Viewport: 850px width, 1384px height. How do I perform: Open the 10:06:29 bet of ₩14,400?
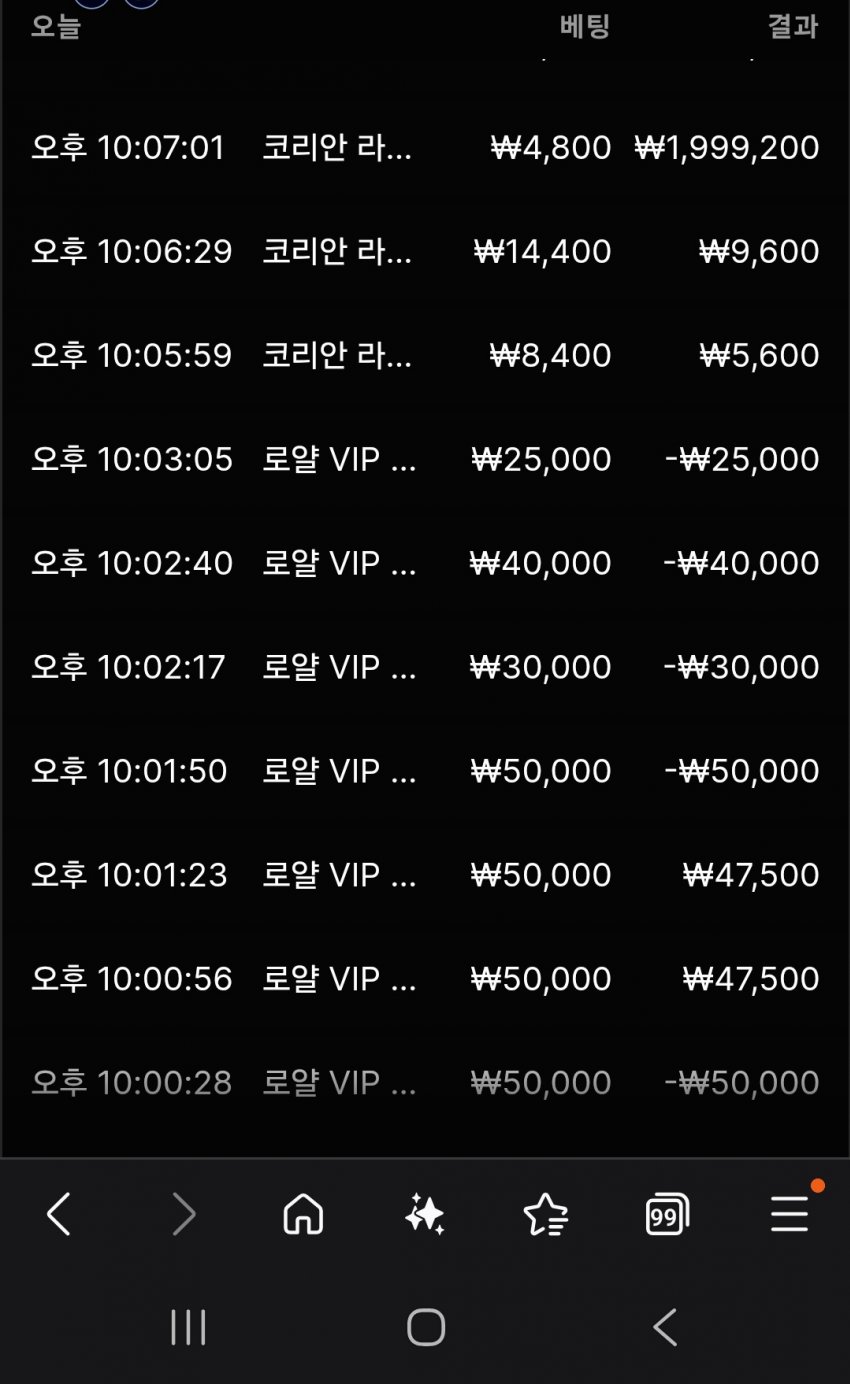coord(425,252)
